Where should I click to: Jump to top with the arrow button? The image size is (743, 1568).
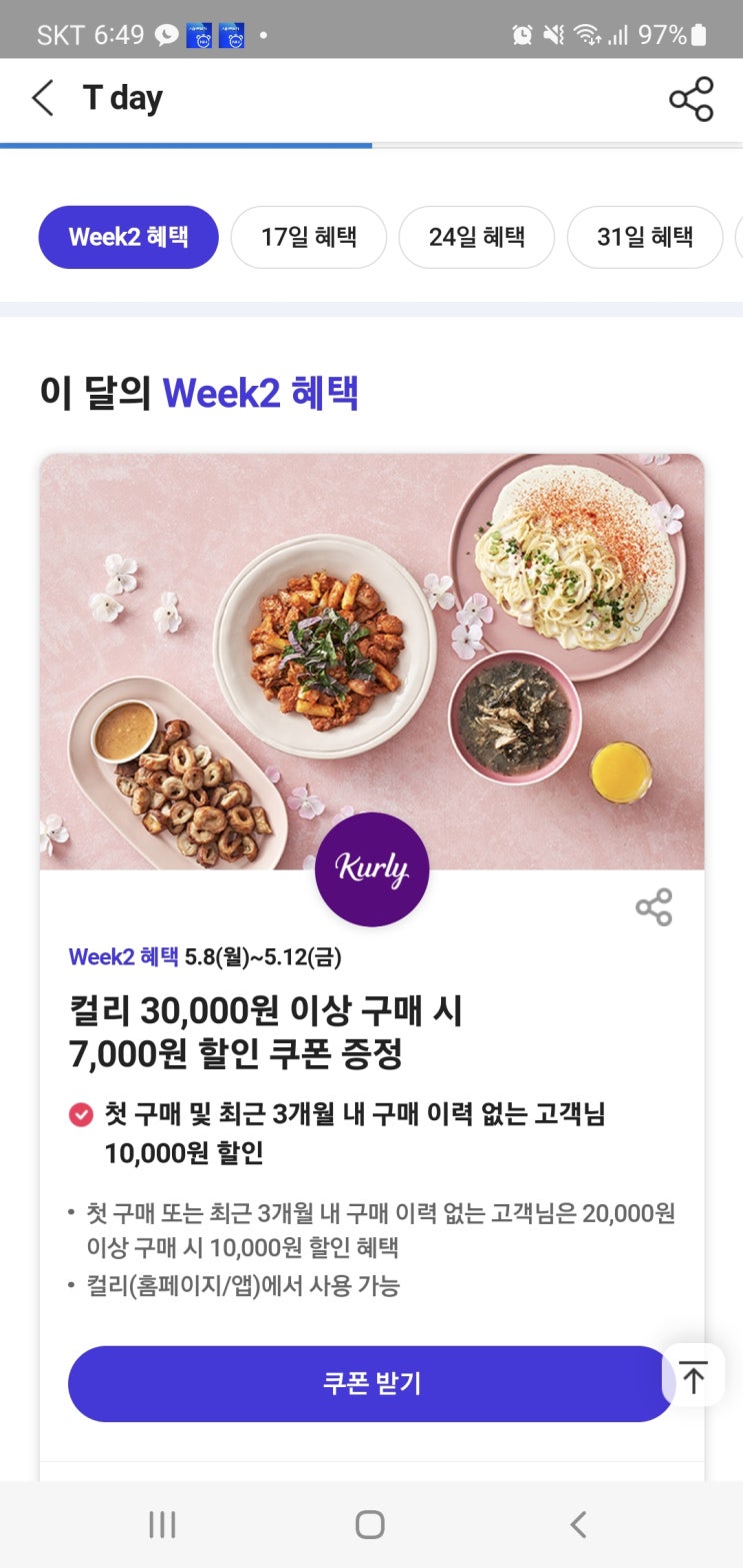tap(693, 1376)
